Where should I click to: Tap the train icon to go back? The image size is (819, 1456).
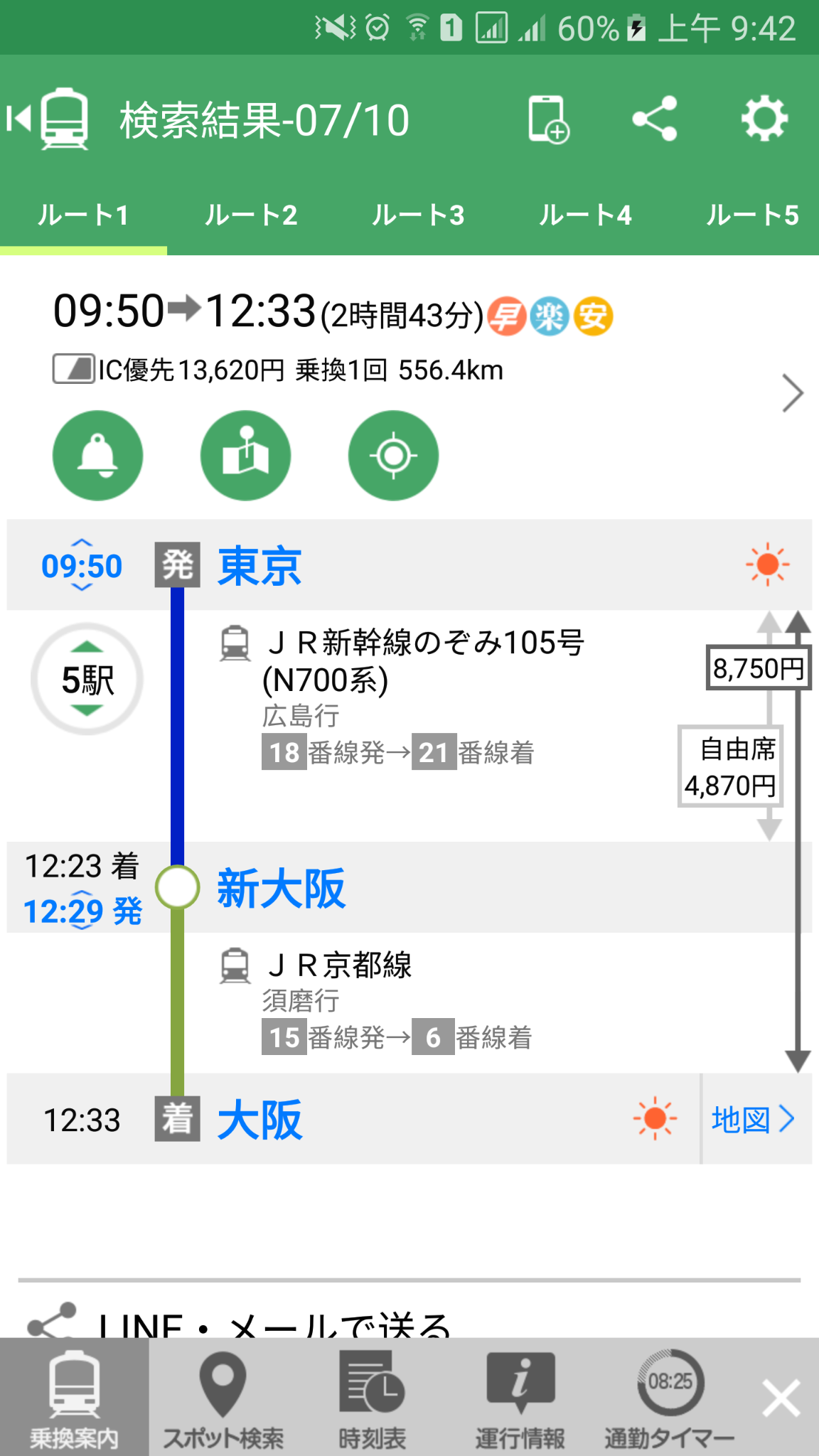tap(63, 119)
